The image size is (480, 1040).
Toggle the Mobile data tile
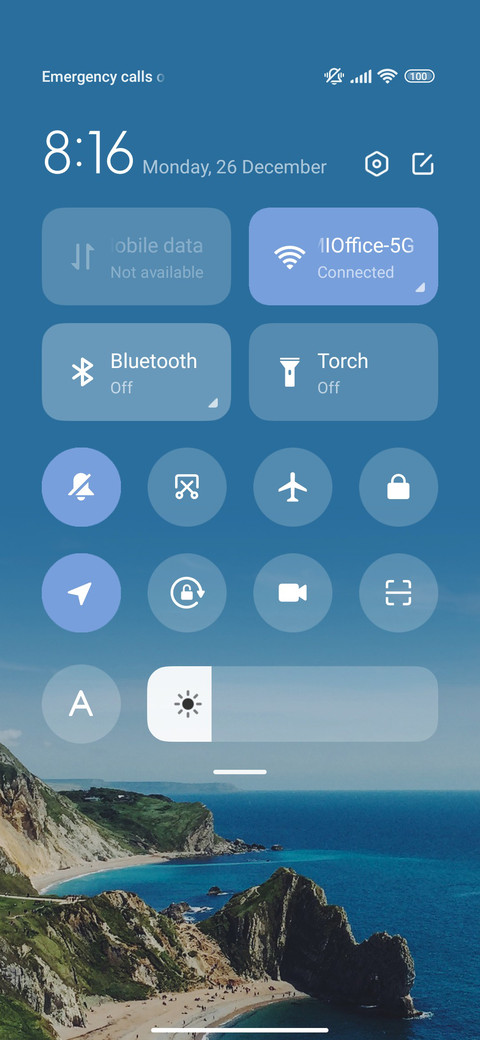[137, 257]
